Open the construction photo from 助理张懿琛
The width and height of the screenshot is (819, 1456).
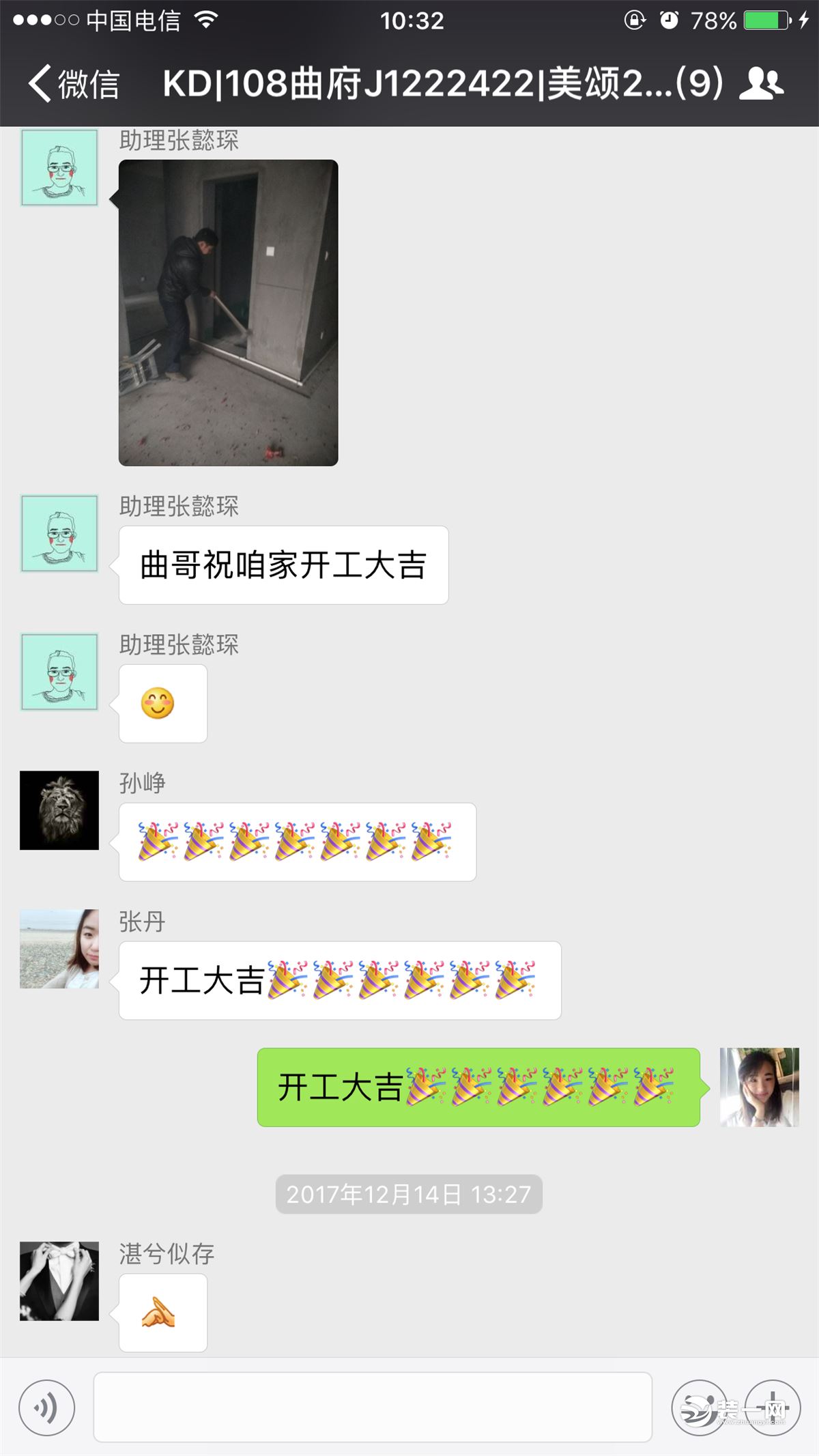tap(228, 313)
